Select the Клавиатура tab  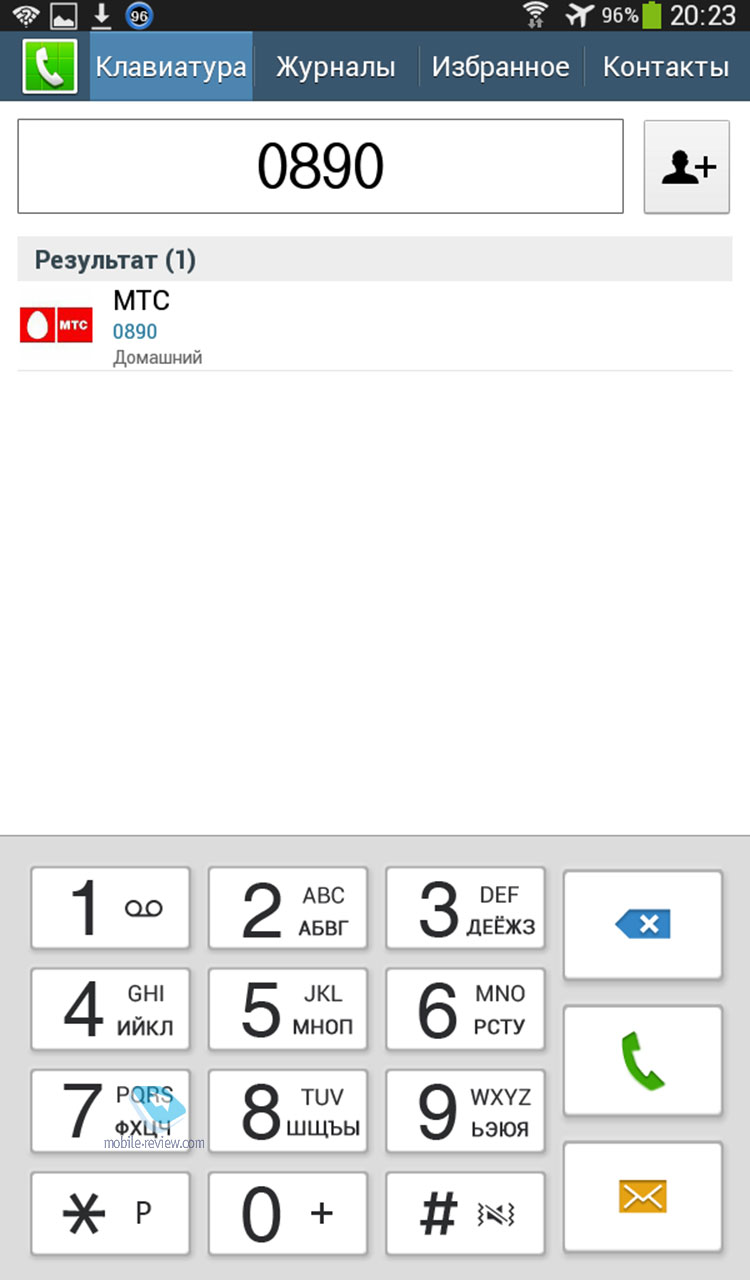click(x=171, y=66)
